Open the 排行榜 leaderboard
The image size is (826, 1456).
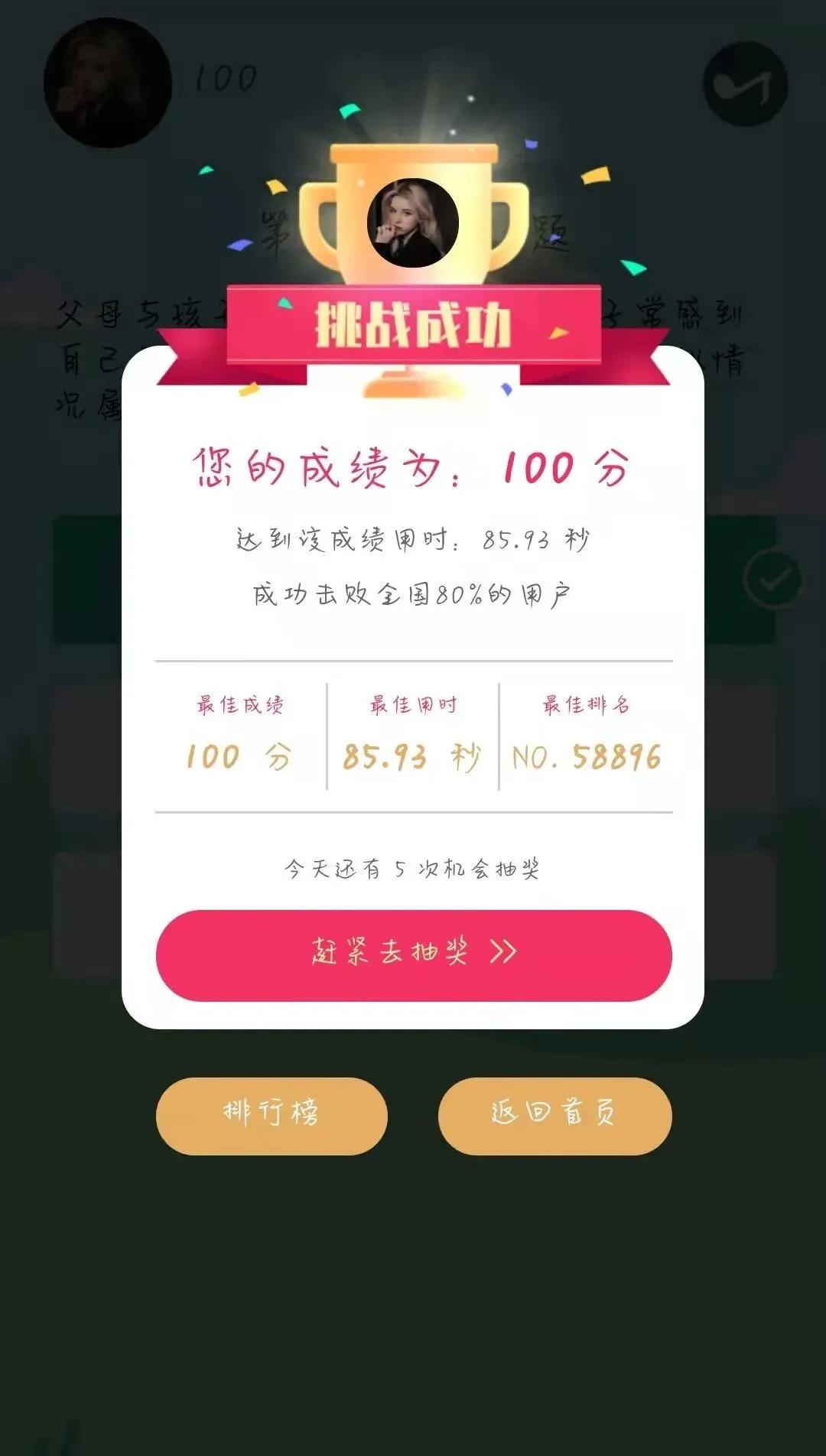click(x=272, y=1115)
